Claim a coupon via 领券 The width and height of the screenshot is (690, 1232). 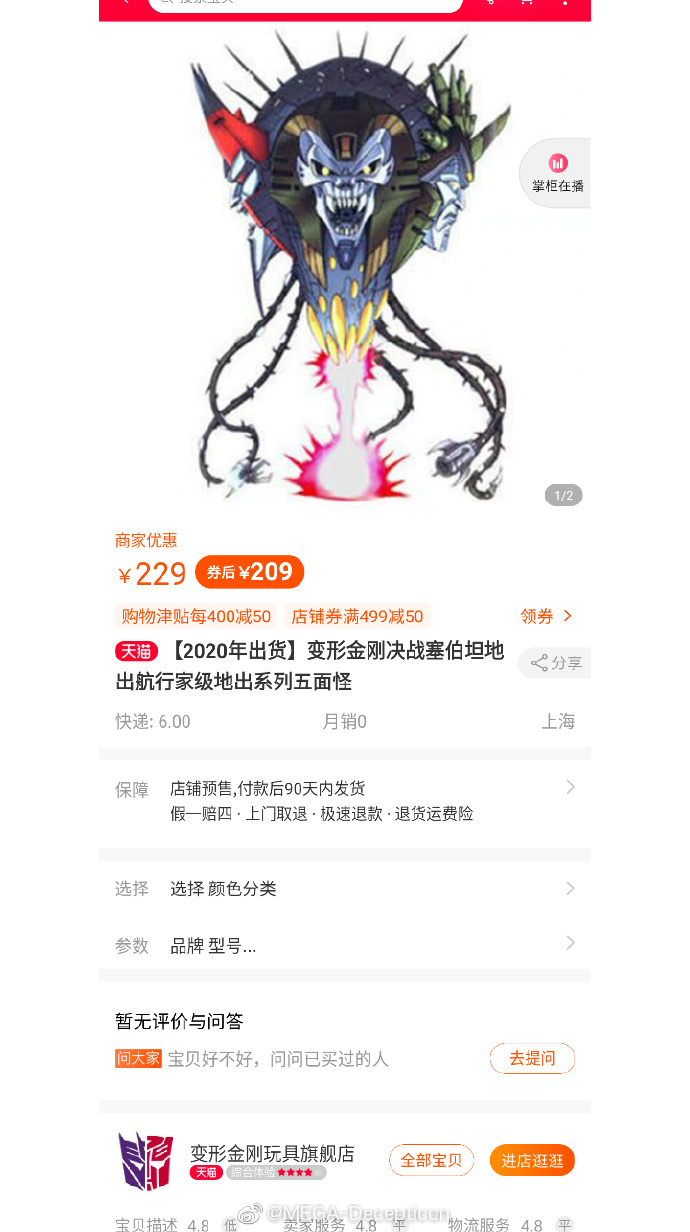click(x=546, y=616)
